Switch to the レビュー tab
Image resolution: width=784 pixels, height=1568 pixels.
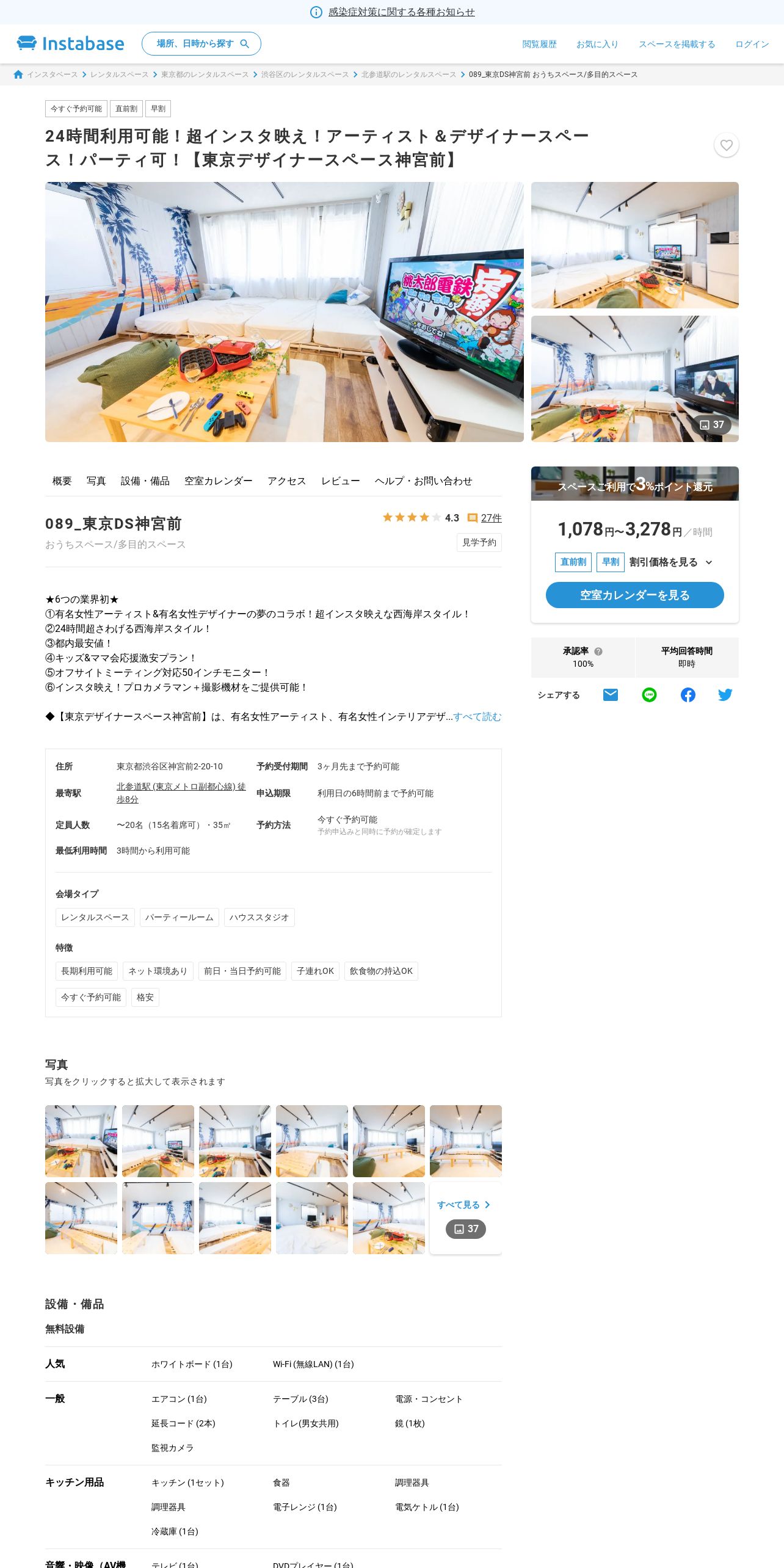341,481
